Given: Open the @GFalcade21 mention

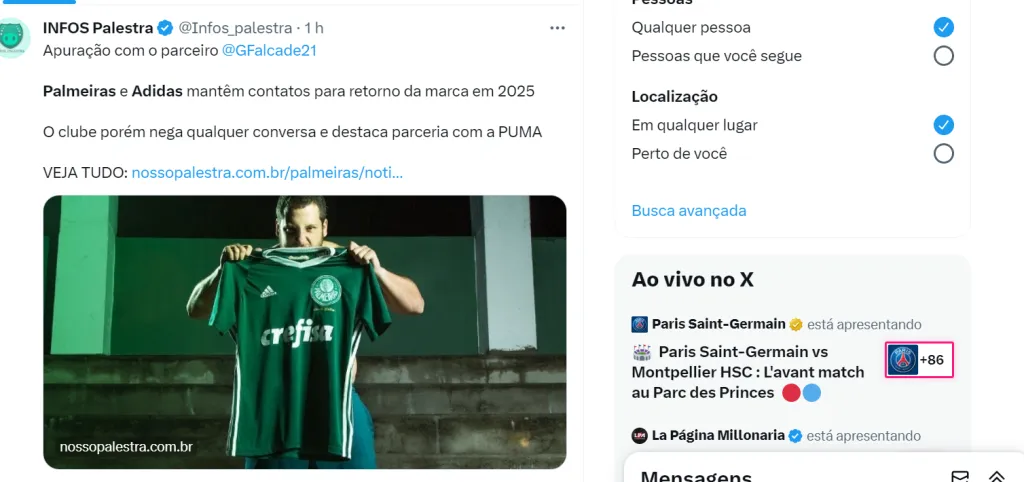Looking at the screenshot, I should pos(269,50).
